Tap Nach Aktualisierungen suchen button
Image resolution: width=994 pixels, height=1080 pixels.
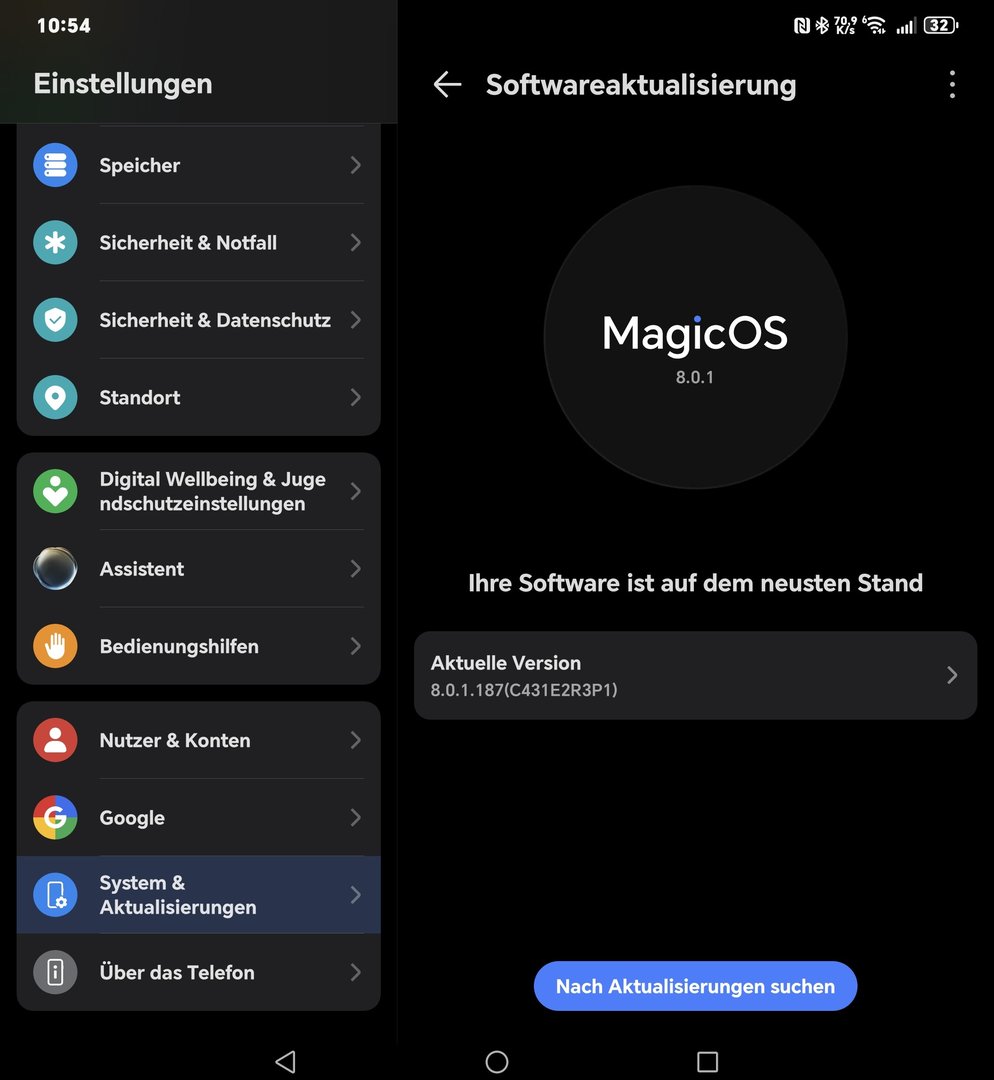point(695,986)
